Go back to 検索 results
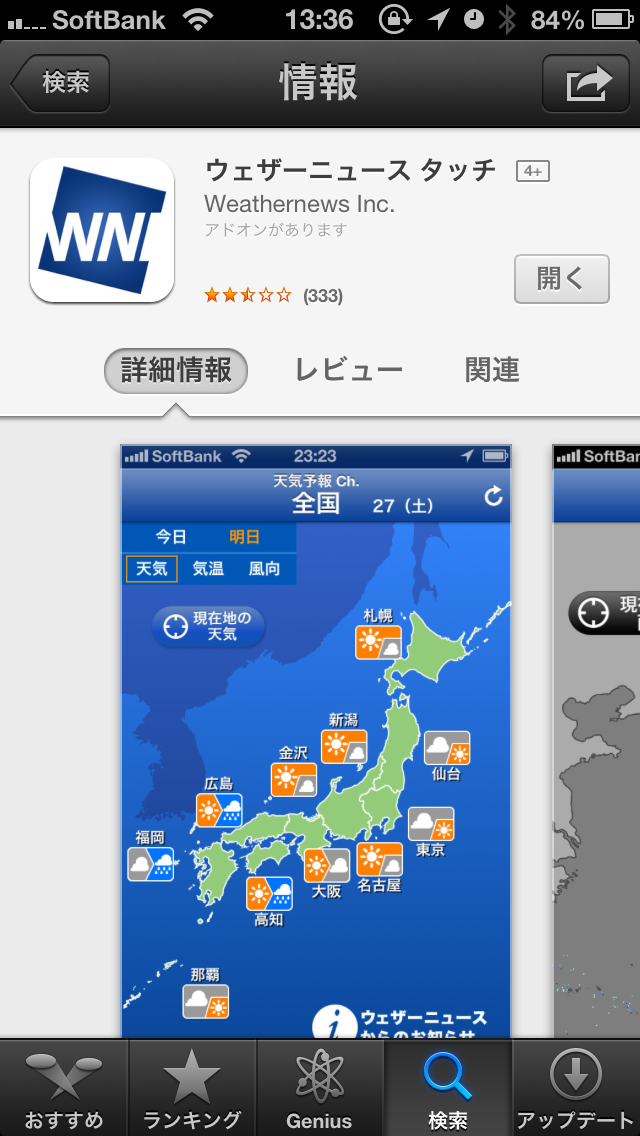Viewport: 640px width, 1136px height. click(60, 83)
